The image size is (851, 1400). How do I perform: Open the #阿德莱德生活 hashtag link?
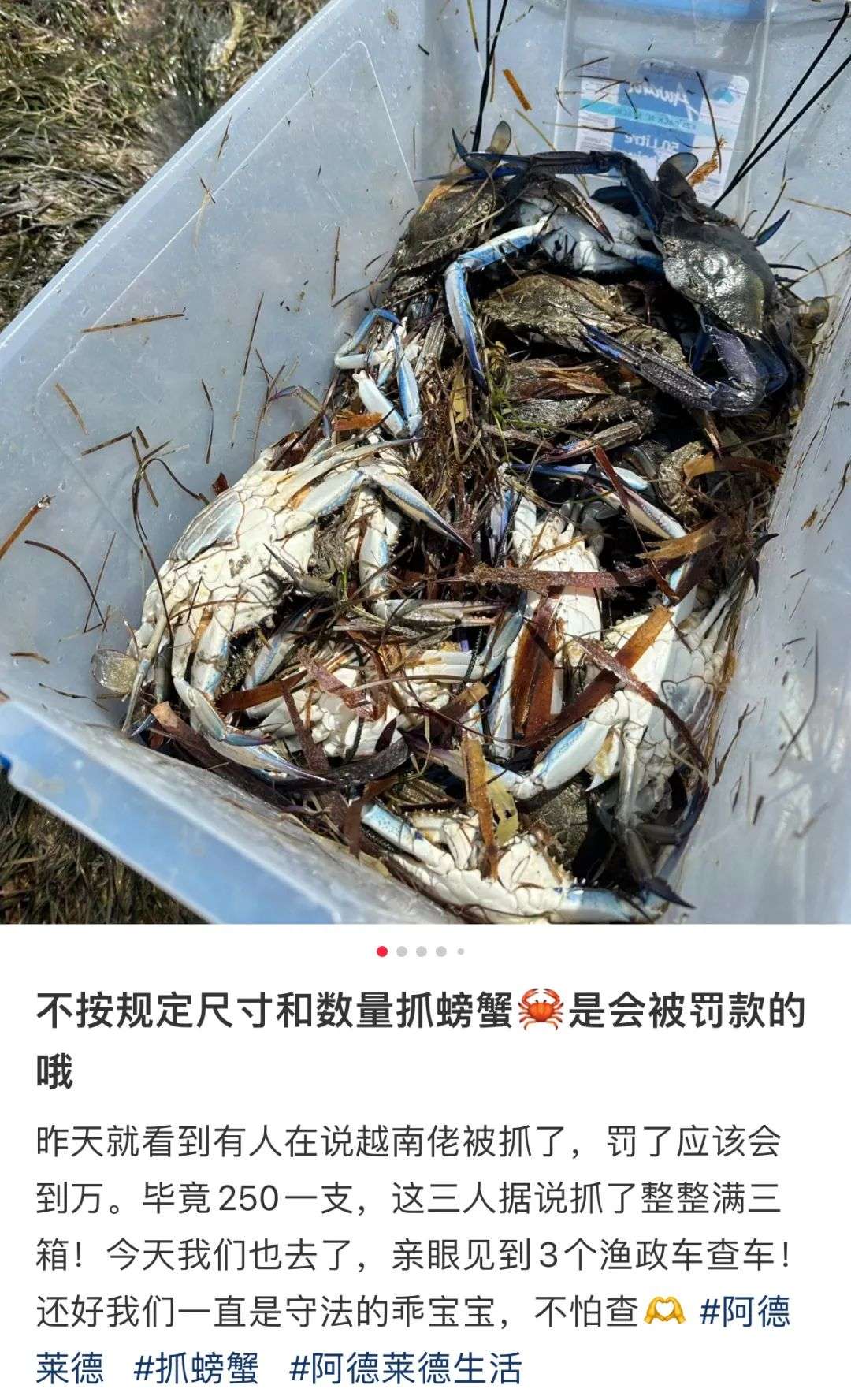(x=405, y=1368)
